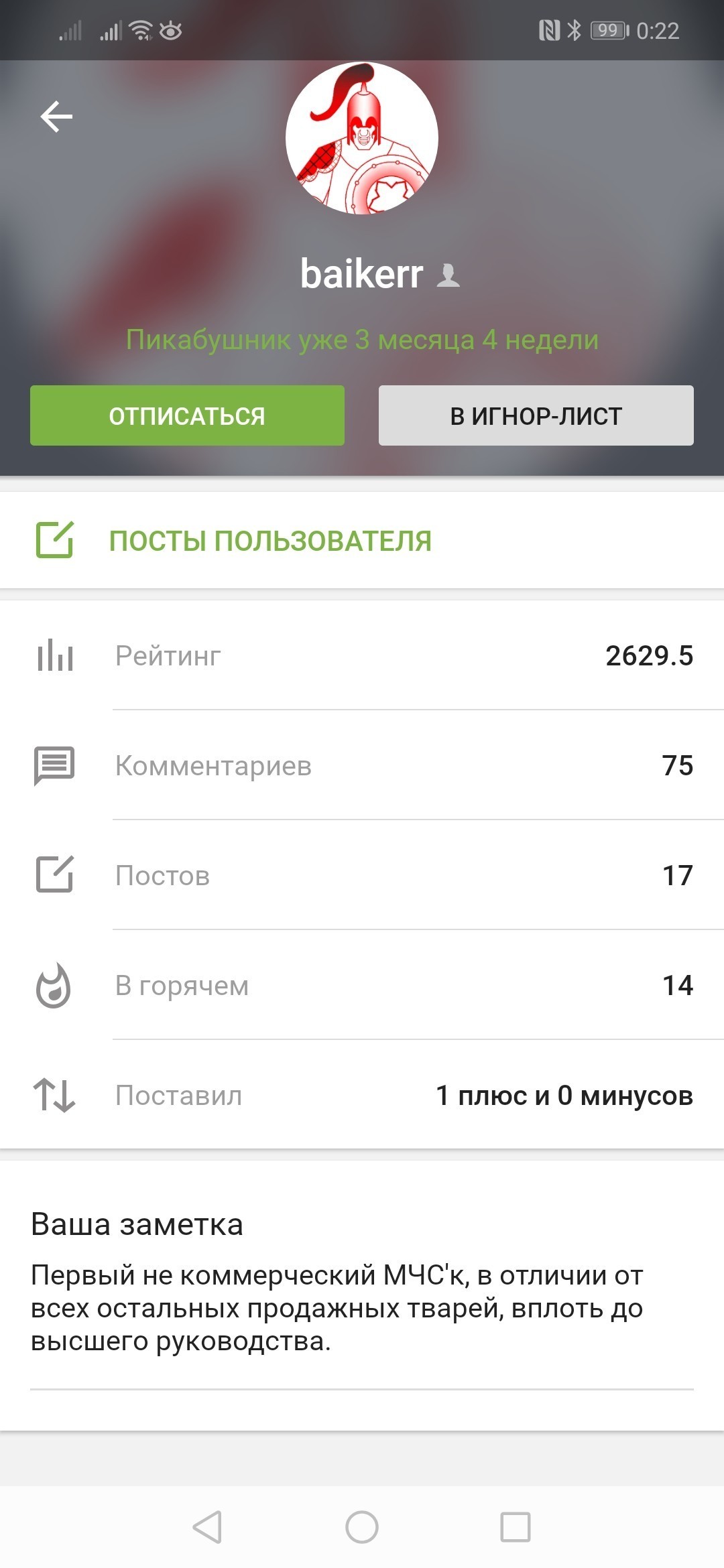Viewport: 724px width, 1568px height.
Task: Unsubscribe via the ОТПИСАТЬСЯ button
Action: tap(187, 415)
